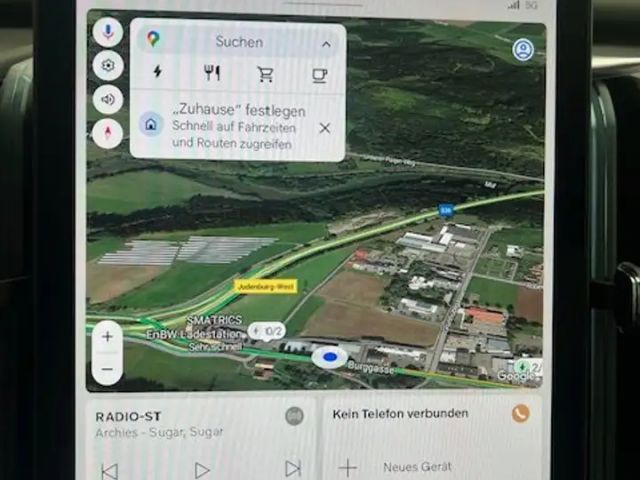Screen dimensions: 640x480
Task: Open the map settings gear
Action: 108,66
